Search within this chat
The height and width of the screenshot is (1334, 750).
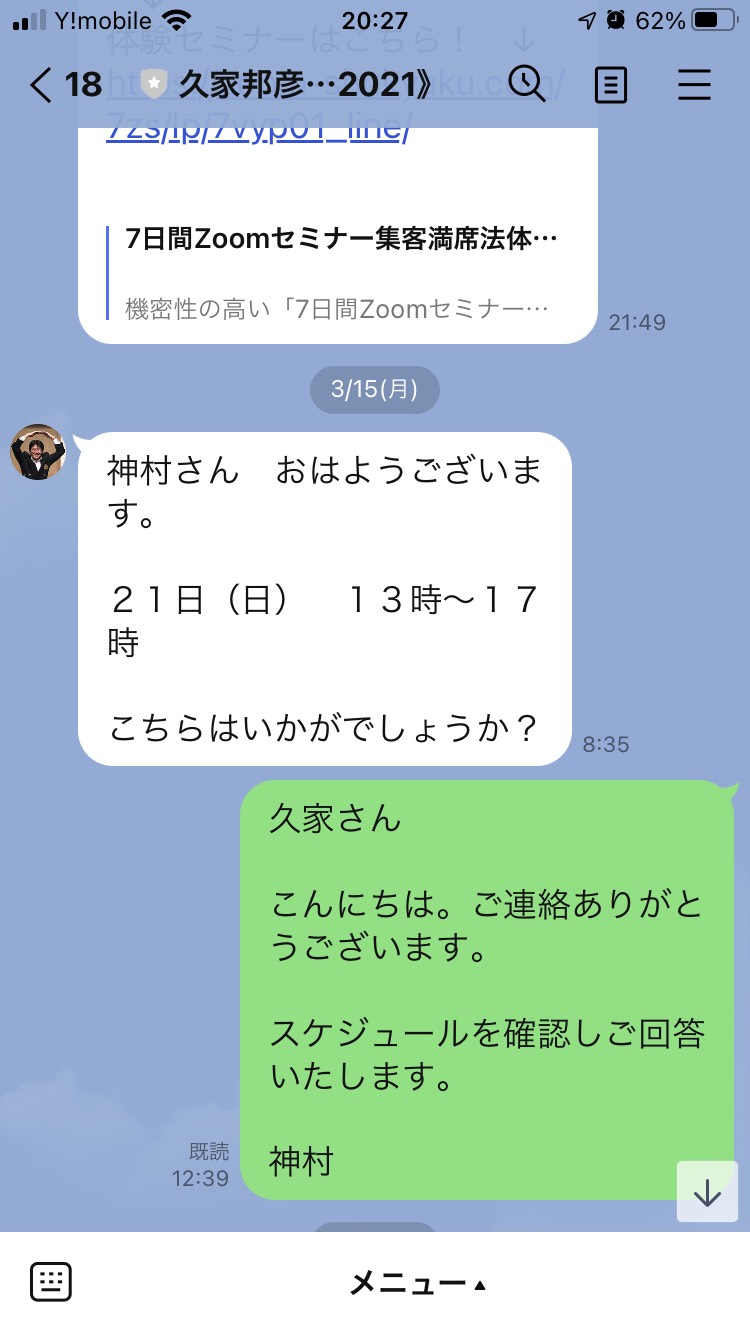[527, 85]
